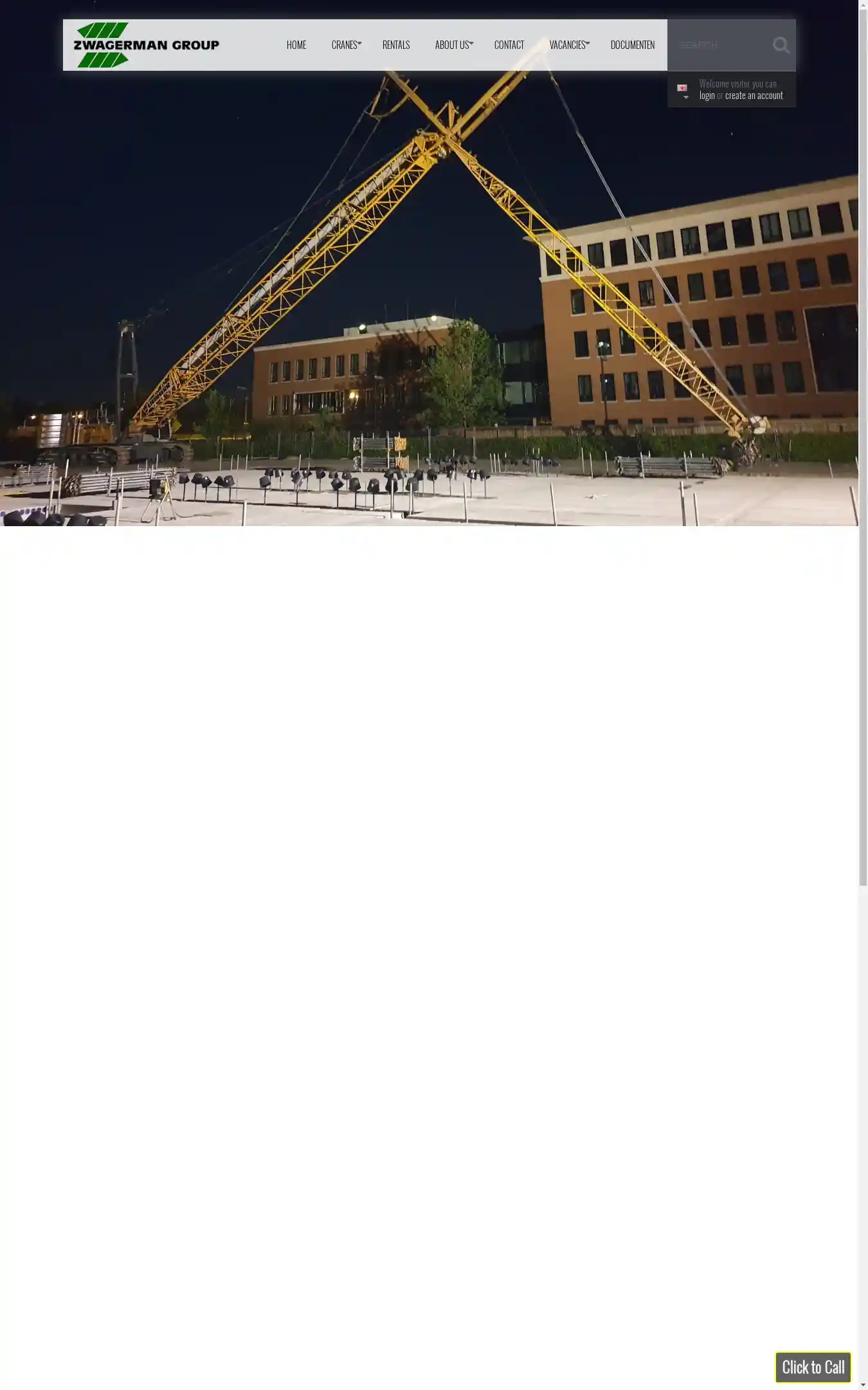Tap the Click to Call button
Viewport: 868px width, 1390px height.
[813, 1367]
